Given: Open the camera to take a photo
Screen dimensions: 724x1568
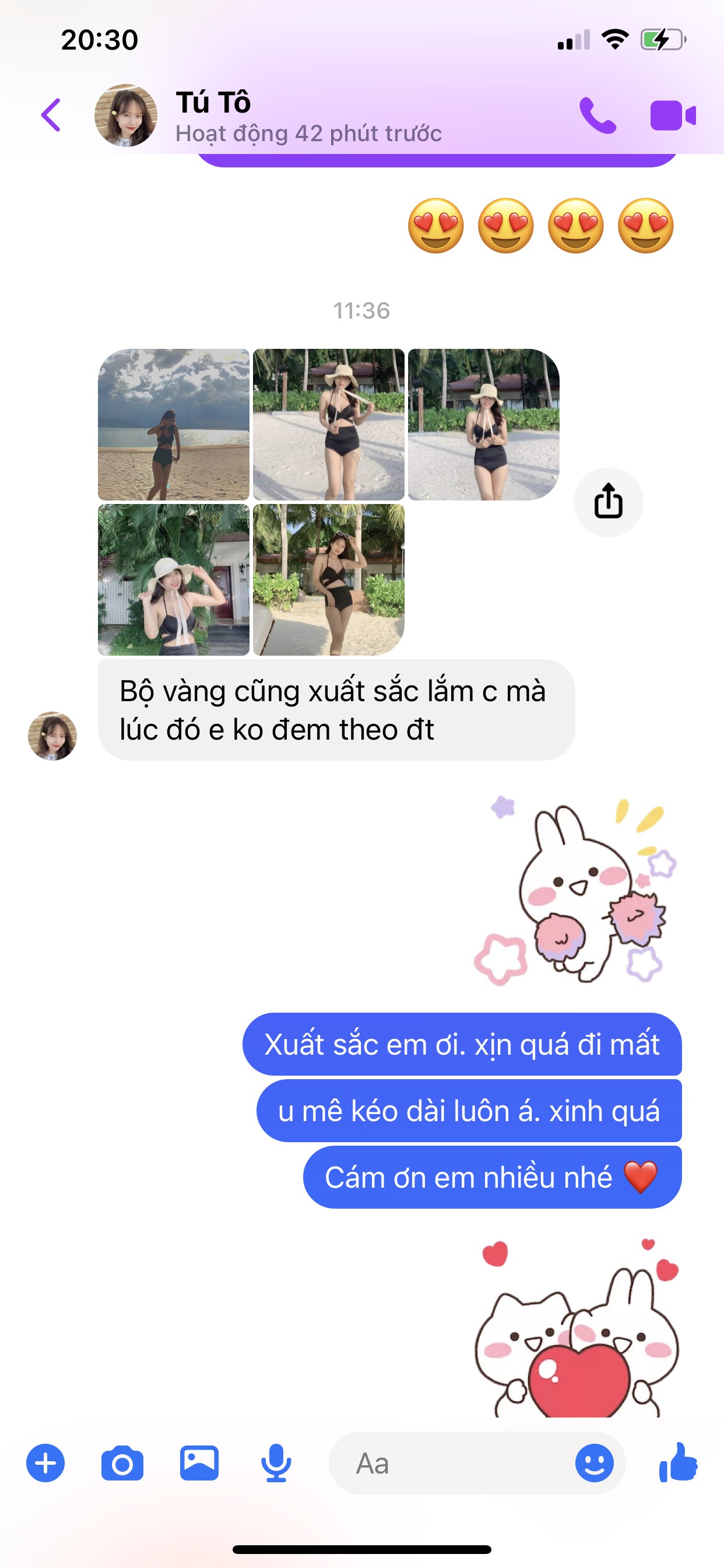Looking at the screenshot, I should point(122,1462).
